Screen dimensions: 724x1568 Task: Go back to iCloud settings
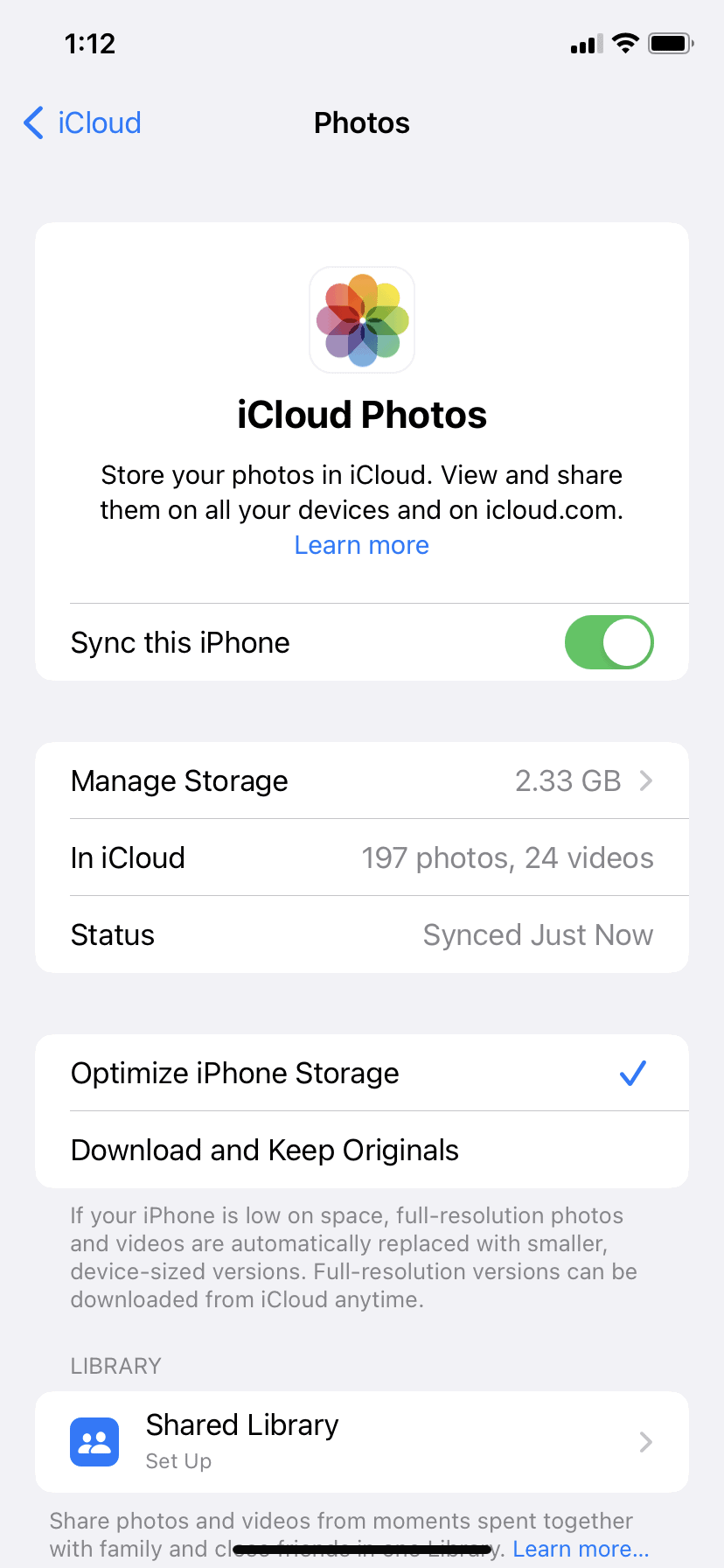click(82, 122)
